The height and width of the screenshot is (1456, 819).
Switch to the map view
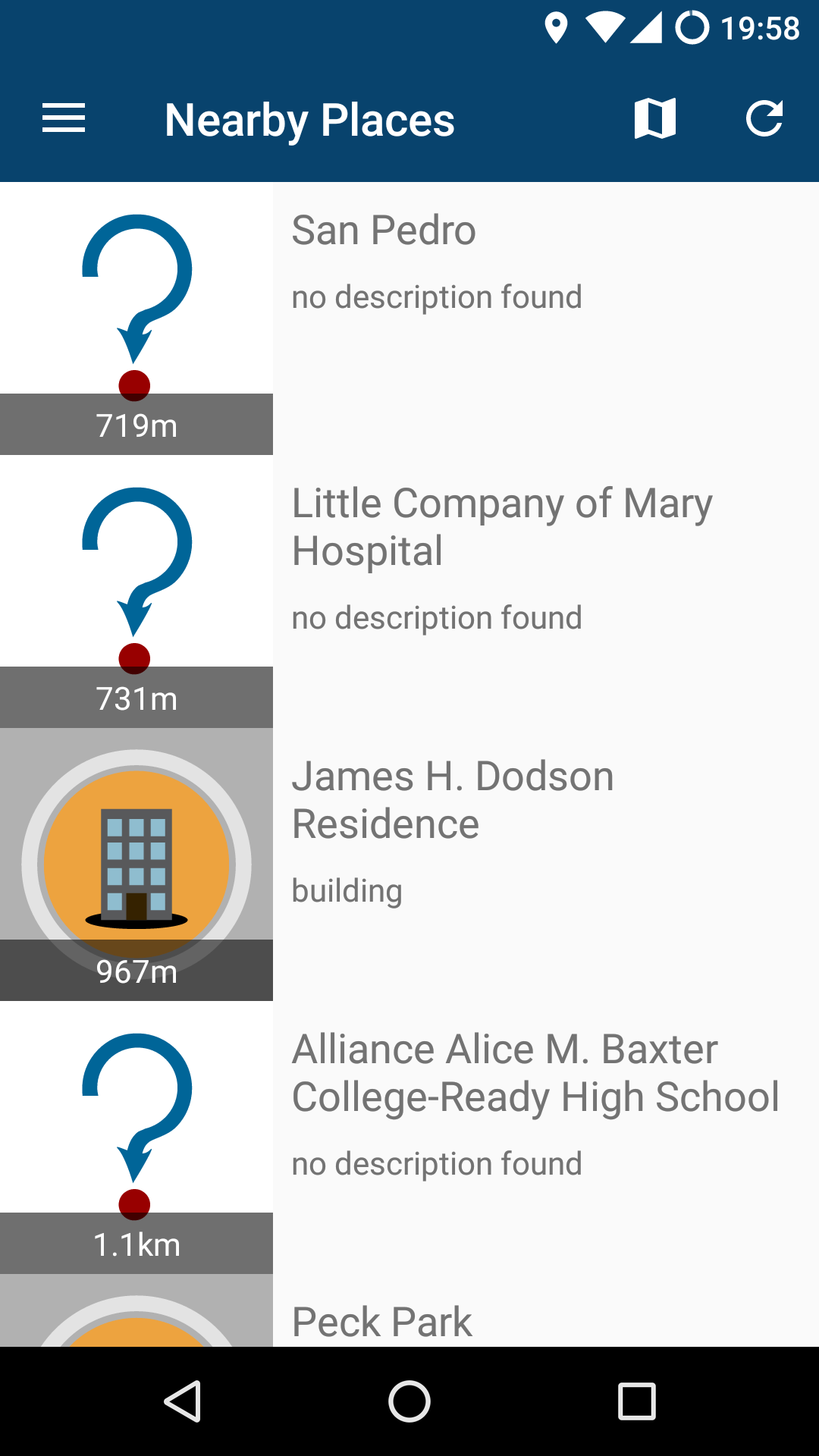[x=654, y=119]
